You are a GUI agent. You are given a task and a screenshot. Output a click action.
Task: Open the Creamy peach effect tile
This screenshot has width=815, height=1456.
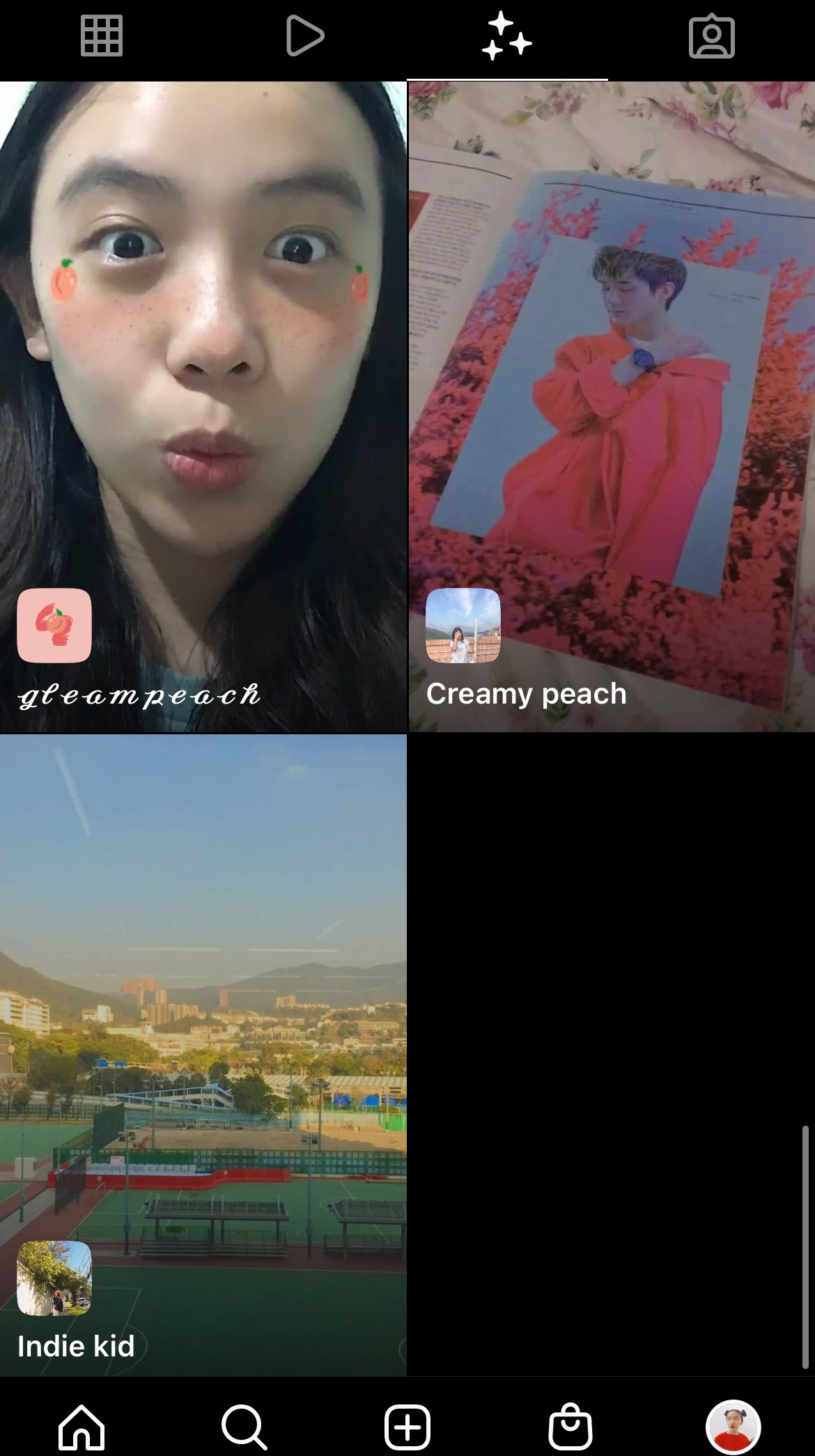(x=611, y=408)
